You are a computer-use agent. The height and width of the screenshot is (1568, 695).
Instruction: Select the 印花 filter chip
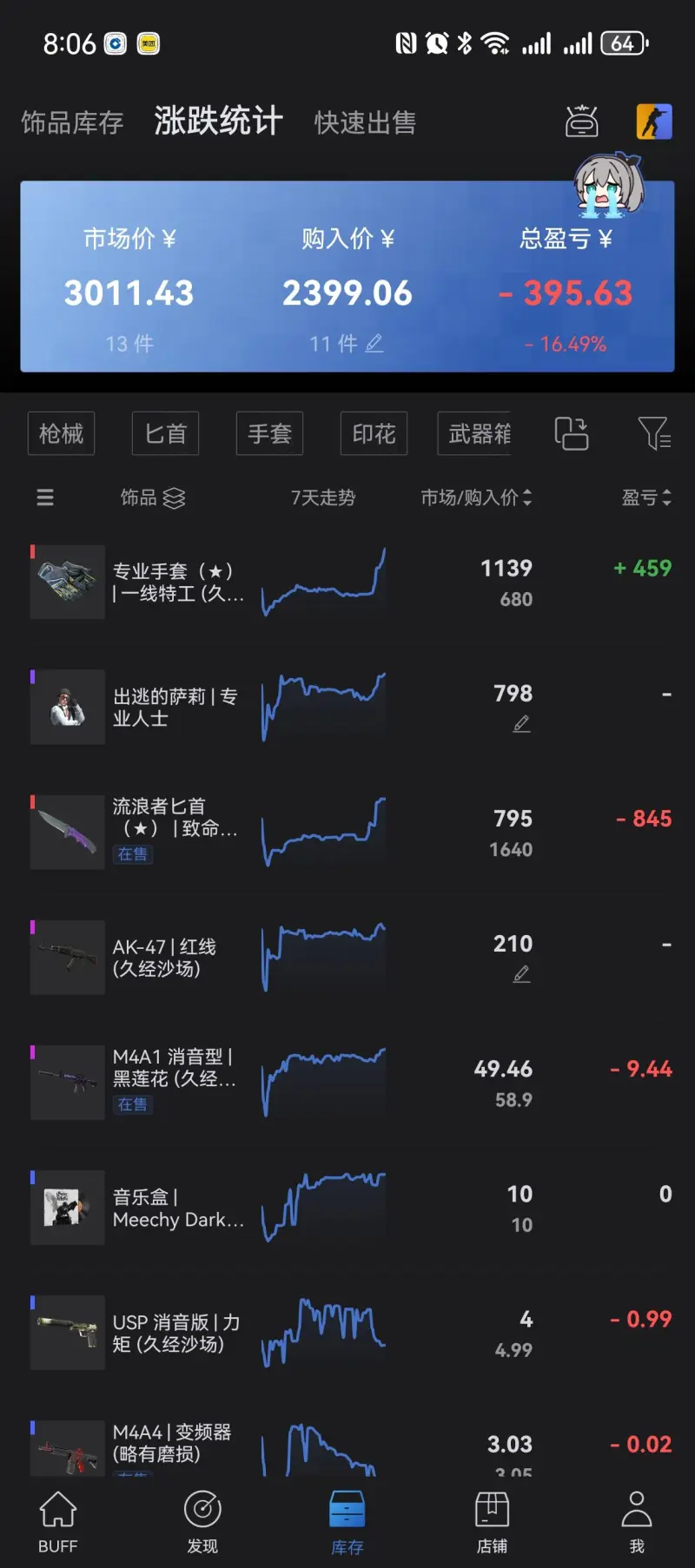pyautogui.click(x=374, y=433)
